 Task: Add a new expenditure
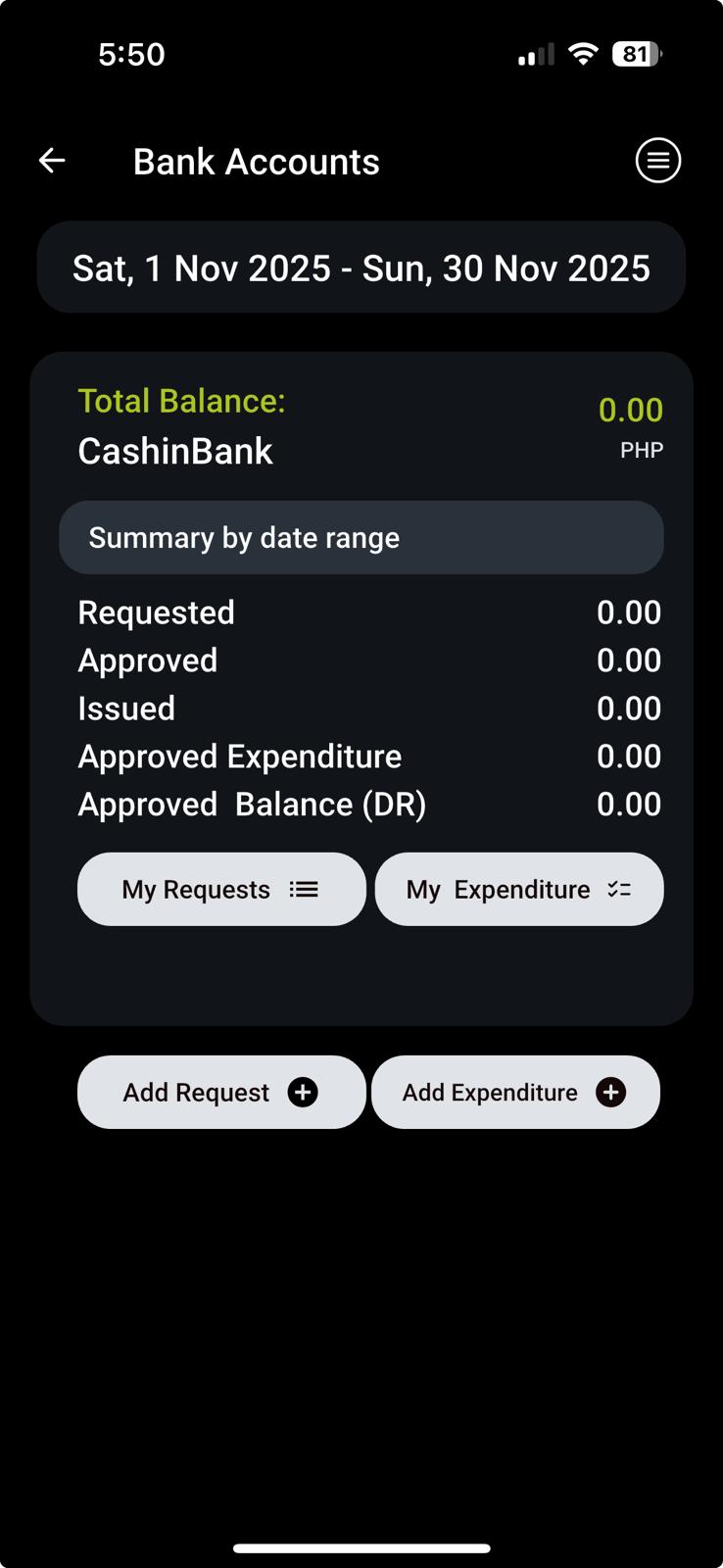coord(515,1092)
